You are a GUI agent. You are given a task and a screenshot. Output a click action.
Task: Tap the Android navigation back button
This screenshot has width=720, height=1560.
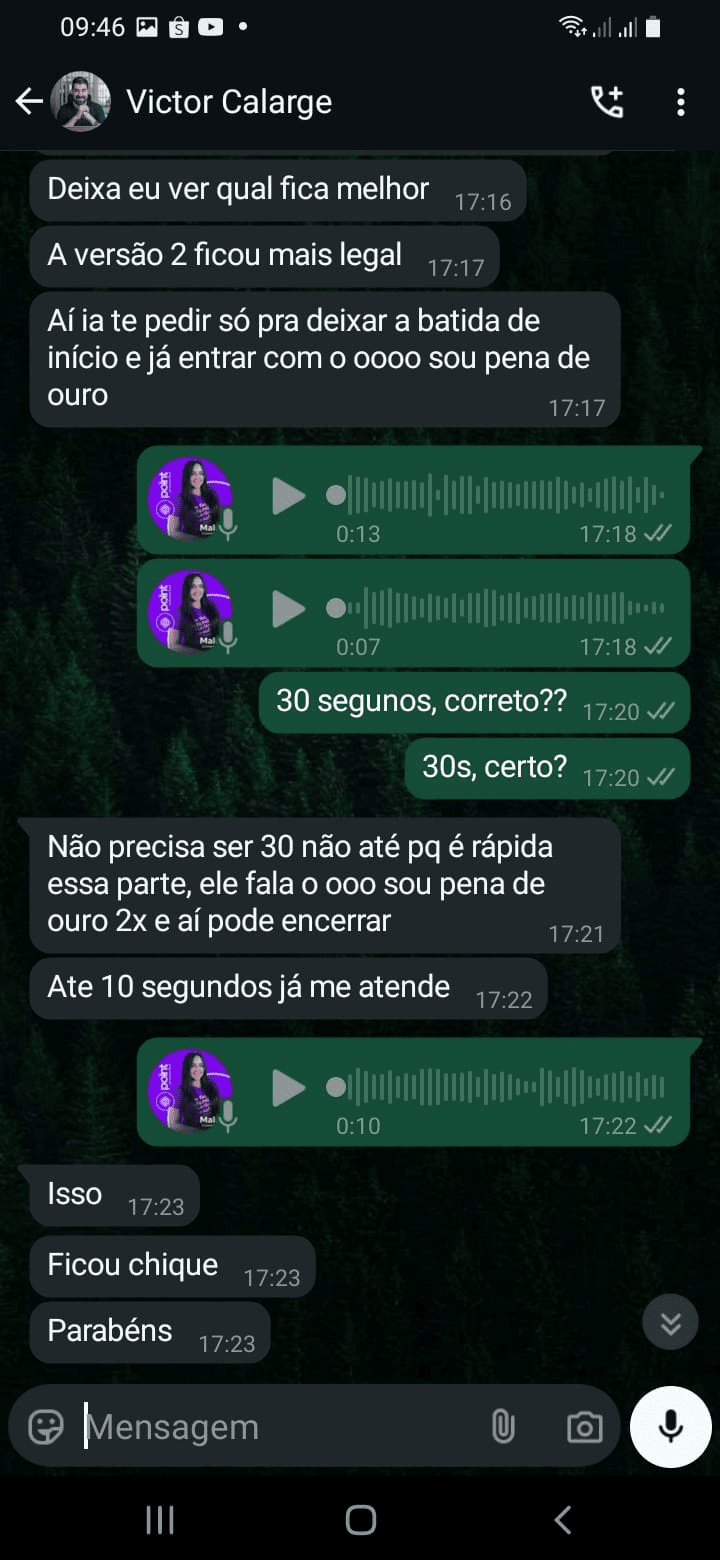561,1519
